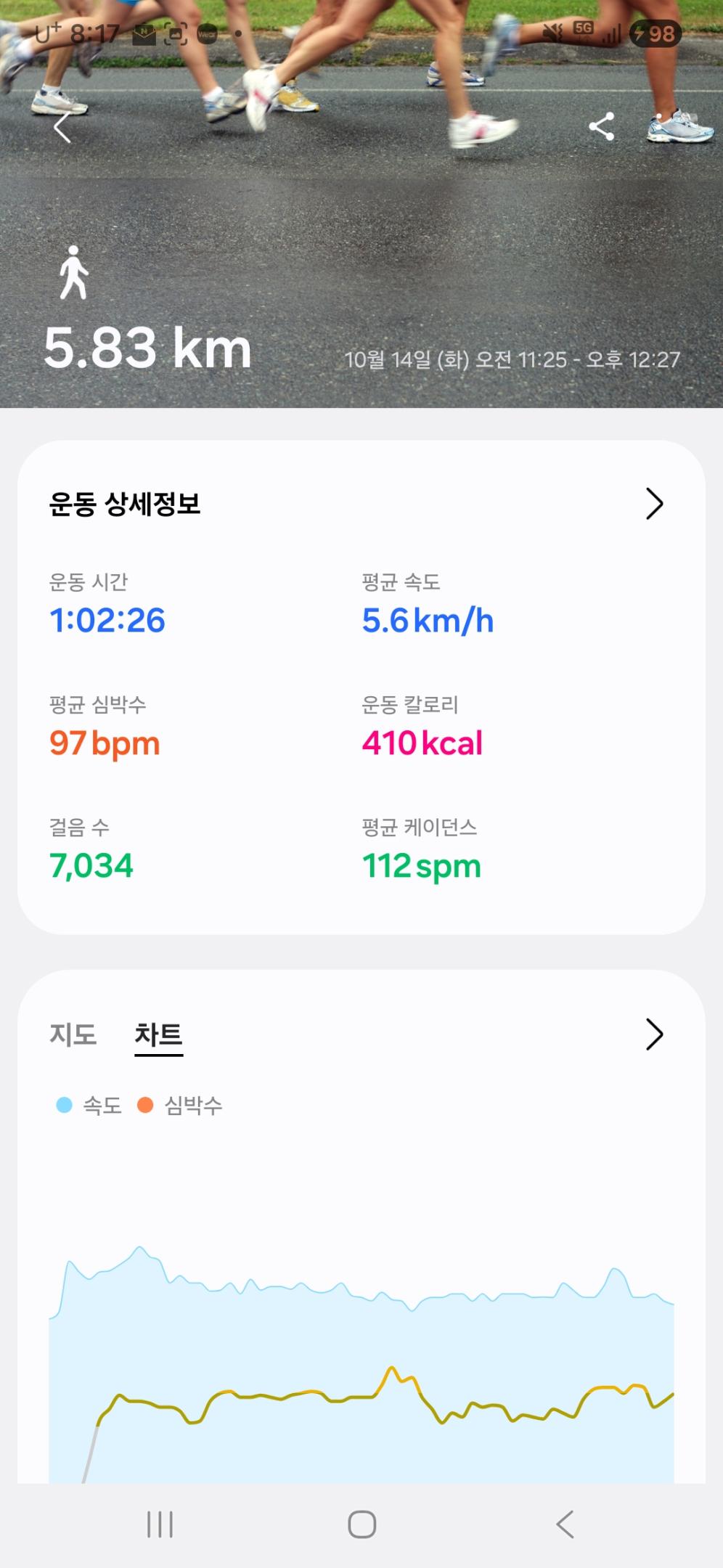The height and width of the screenshot is (1568, 723).
Task: Expand the chart with its arrow
Action: click(654, 1034)
